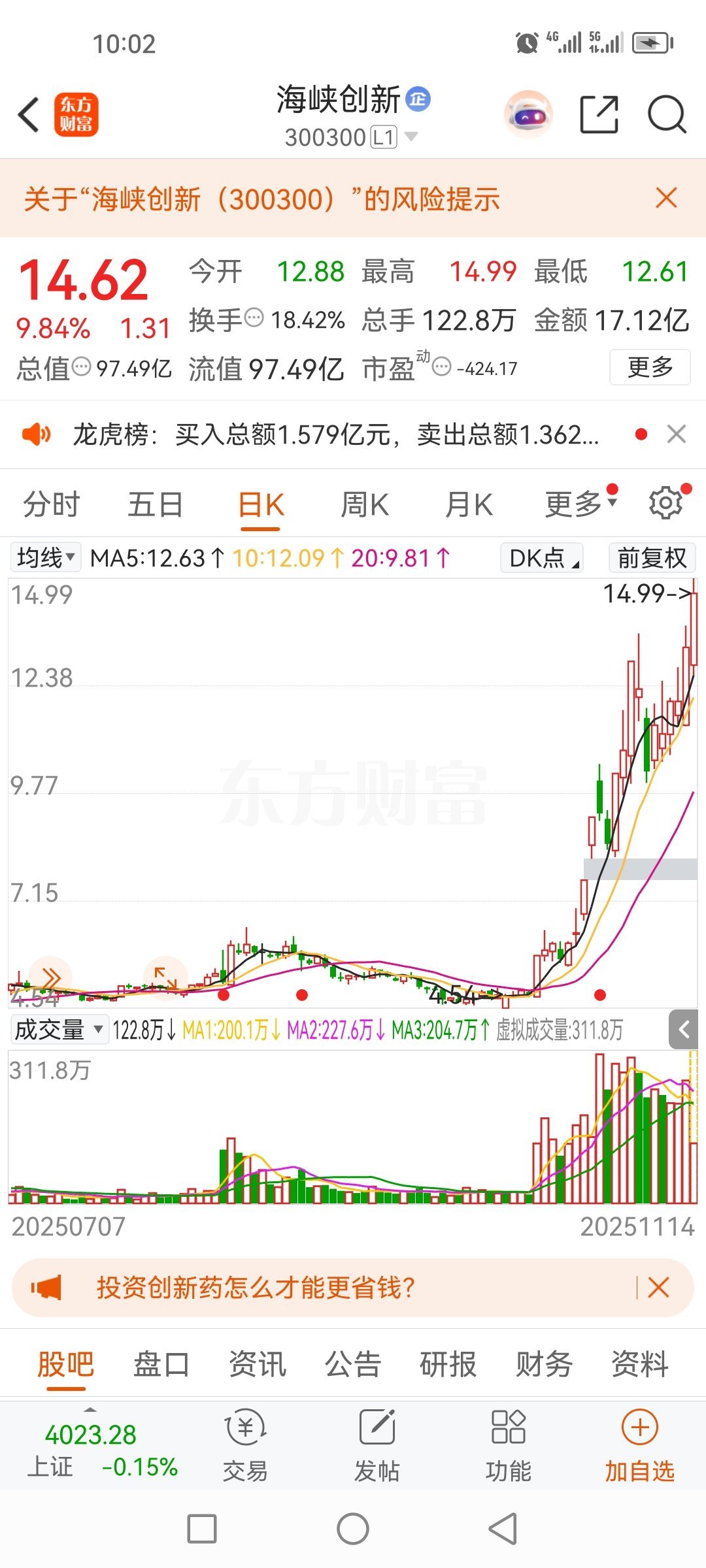The width and height of the screenshot is (706, 1568).
Task: Collapse the volume panel with left arrow
Action: pos(684,1030)
